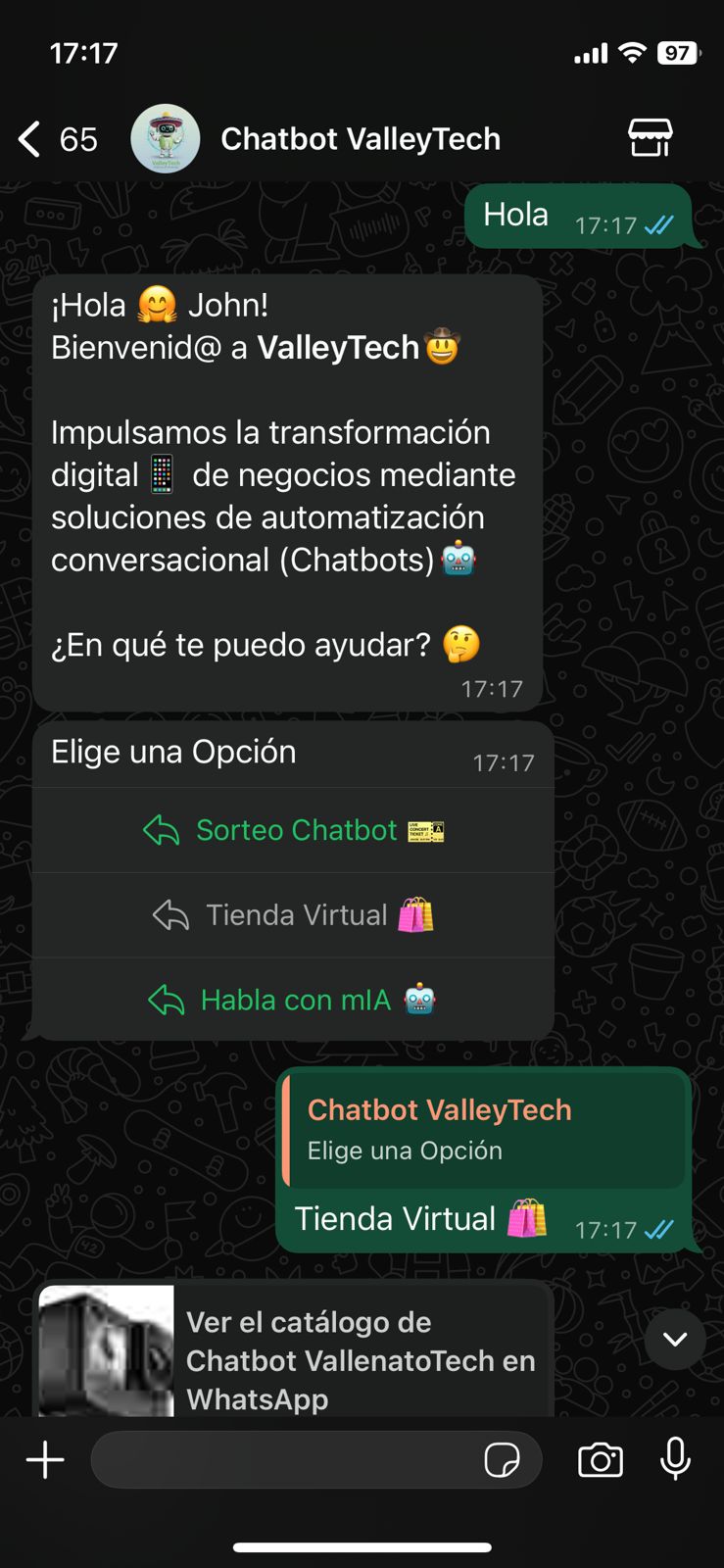The height and width of the screenshot is (1568, 724).
Task: Open the Chatbot ValleyTech profile picture
Action: [x=166, y=137]
